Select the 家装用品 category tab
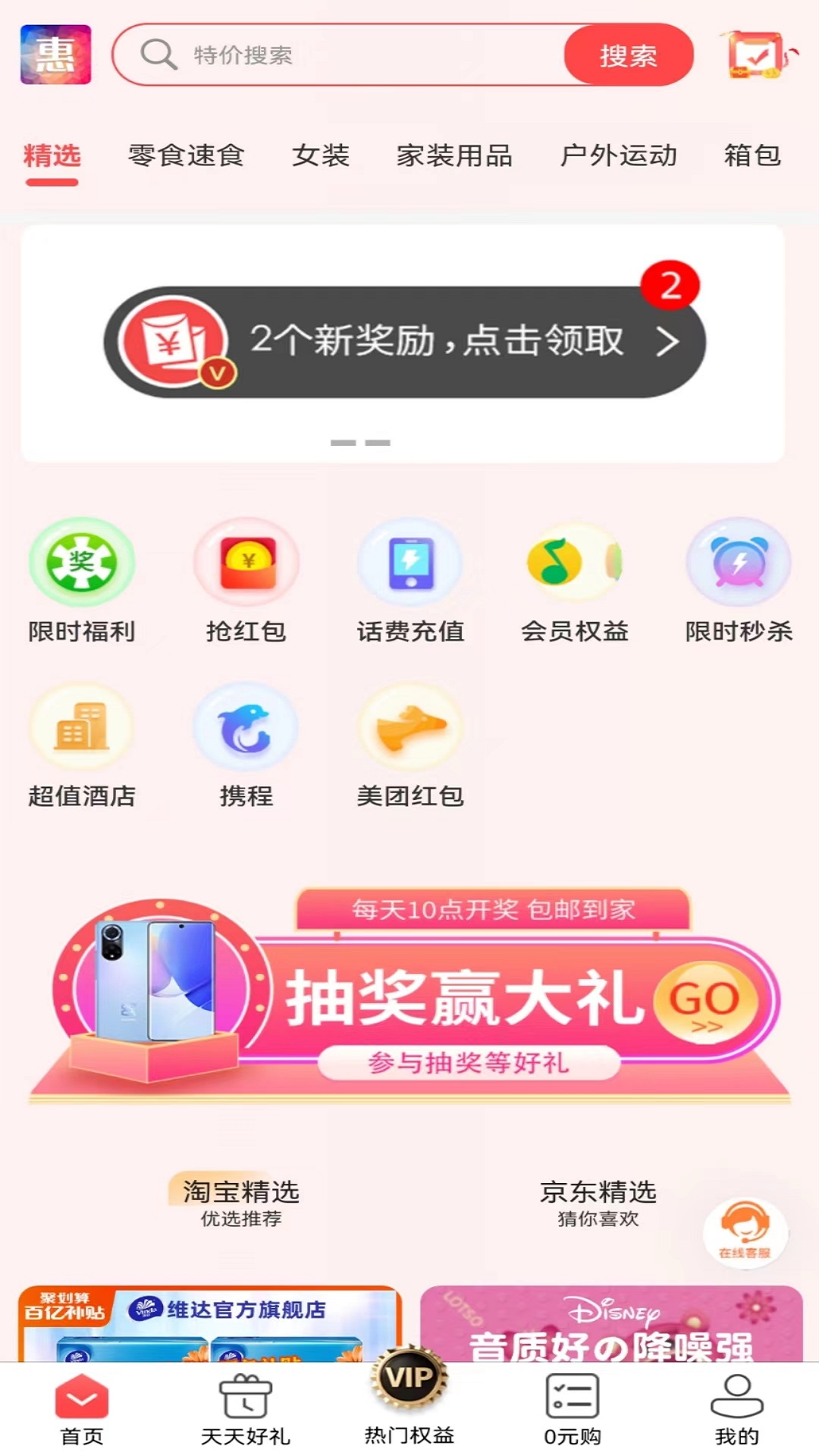This screenshot has width=819, height=1456. click(454, 155)
